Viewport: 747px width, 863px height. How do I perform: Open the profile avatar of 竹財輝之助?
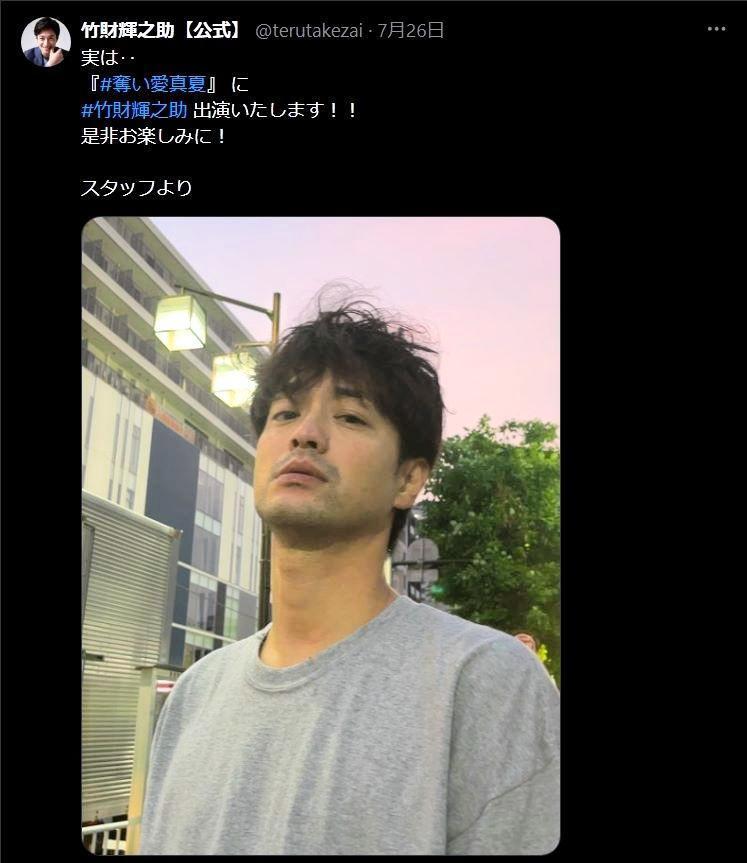click(45, 42)
